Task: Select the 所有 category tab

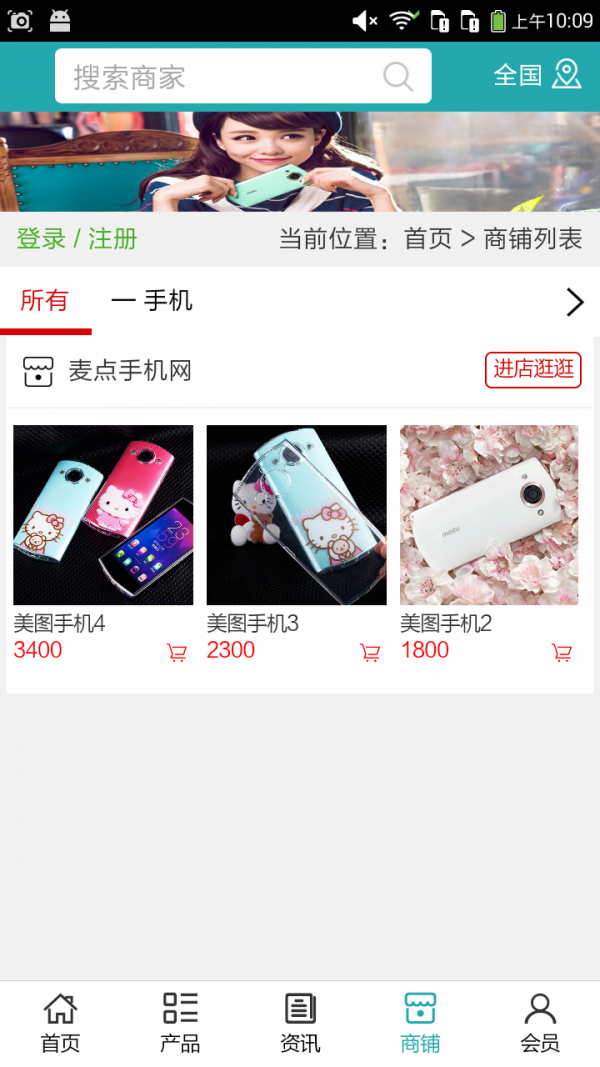Action: click(45, 301)
